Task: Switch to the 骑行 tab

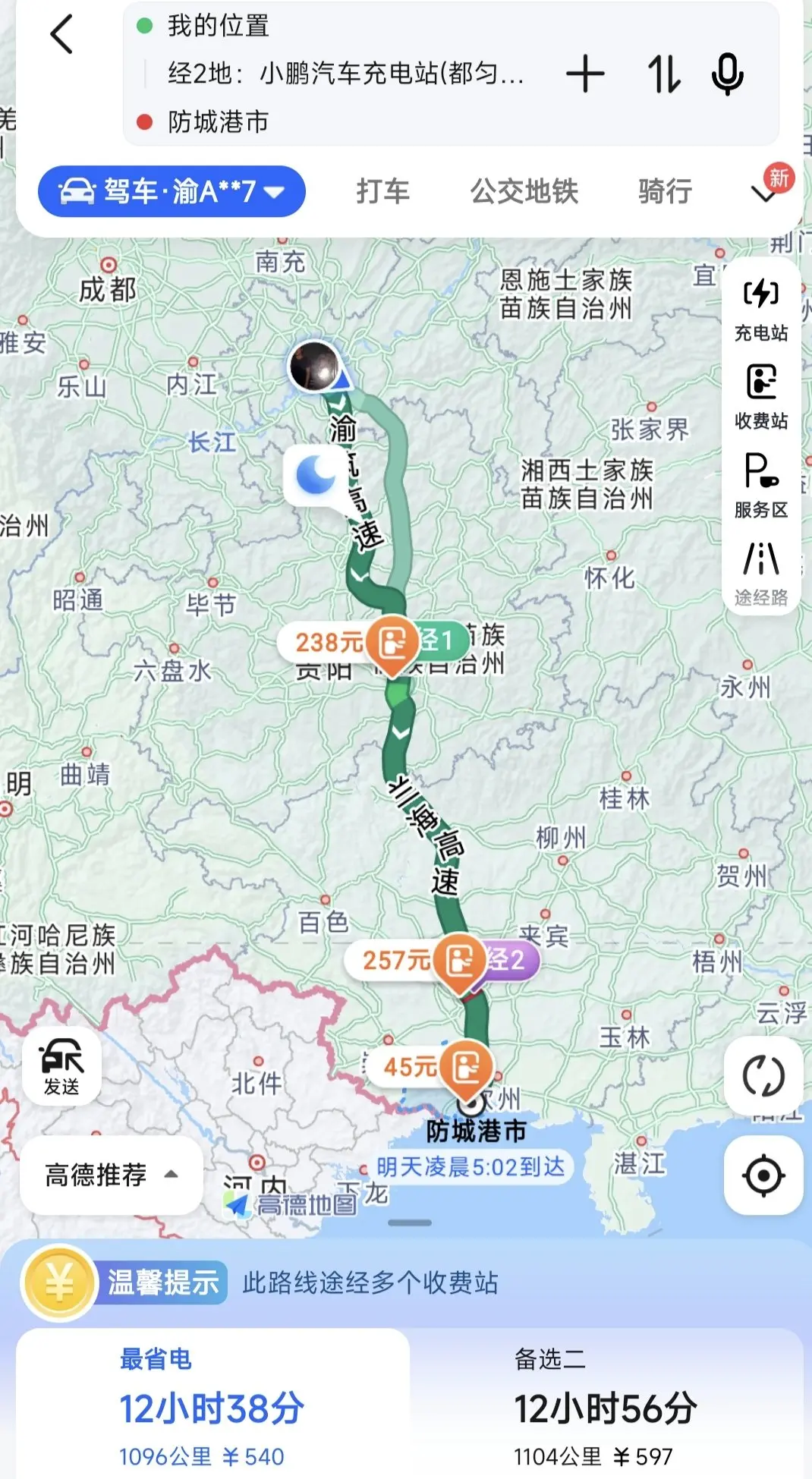Action: pyautogui.click(x=665, y=191)
